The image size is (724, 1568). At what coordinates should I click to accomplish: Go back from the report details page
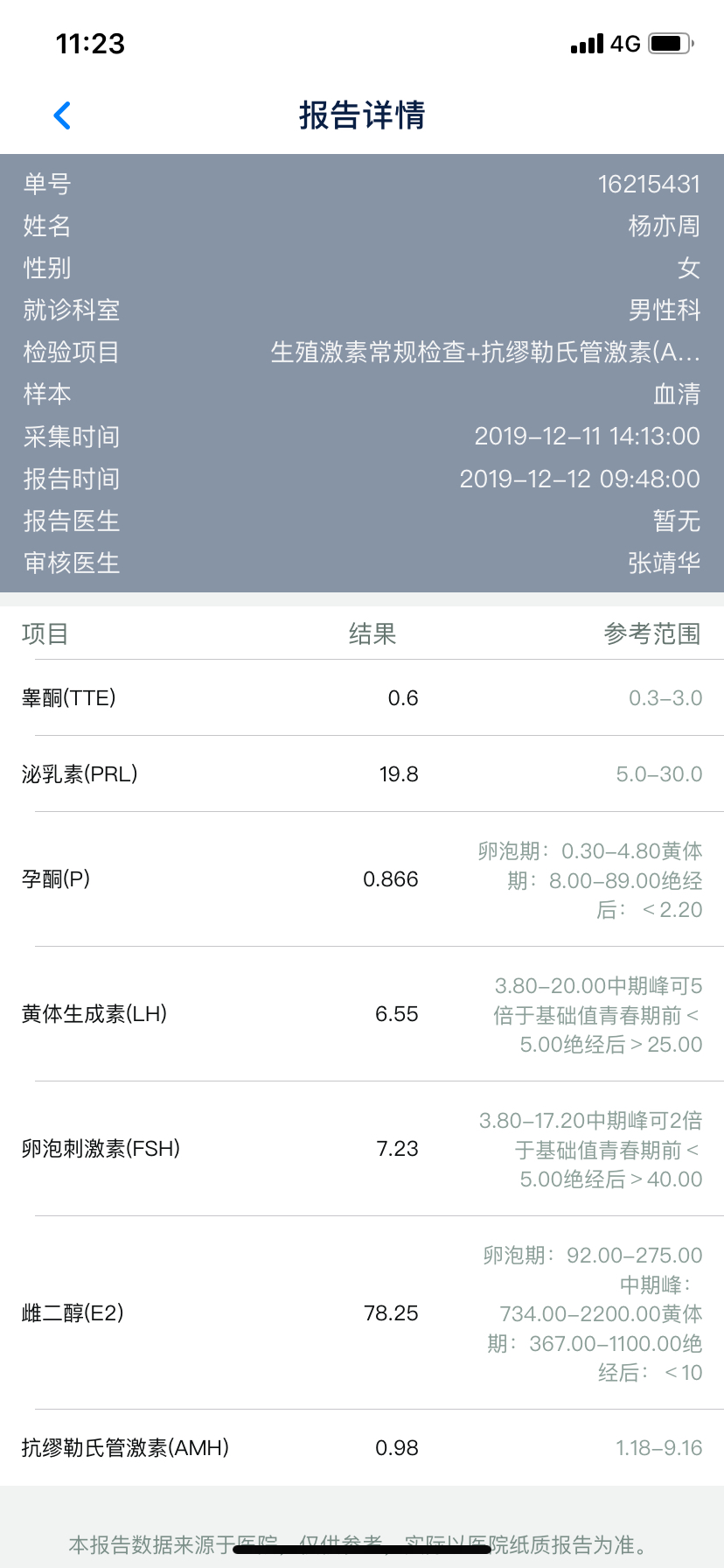(62, 115)
